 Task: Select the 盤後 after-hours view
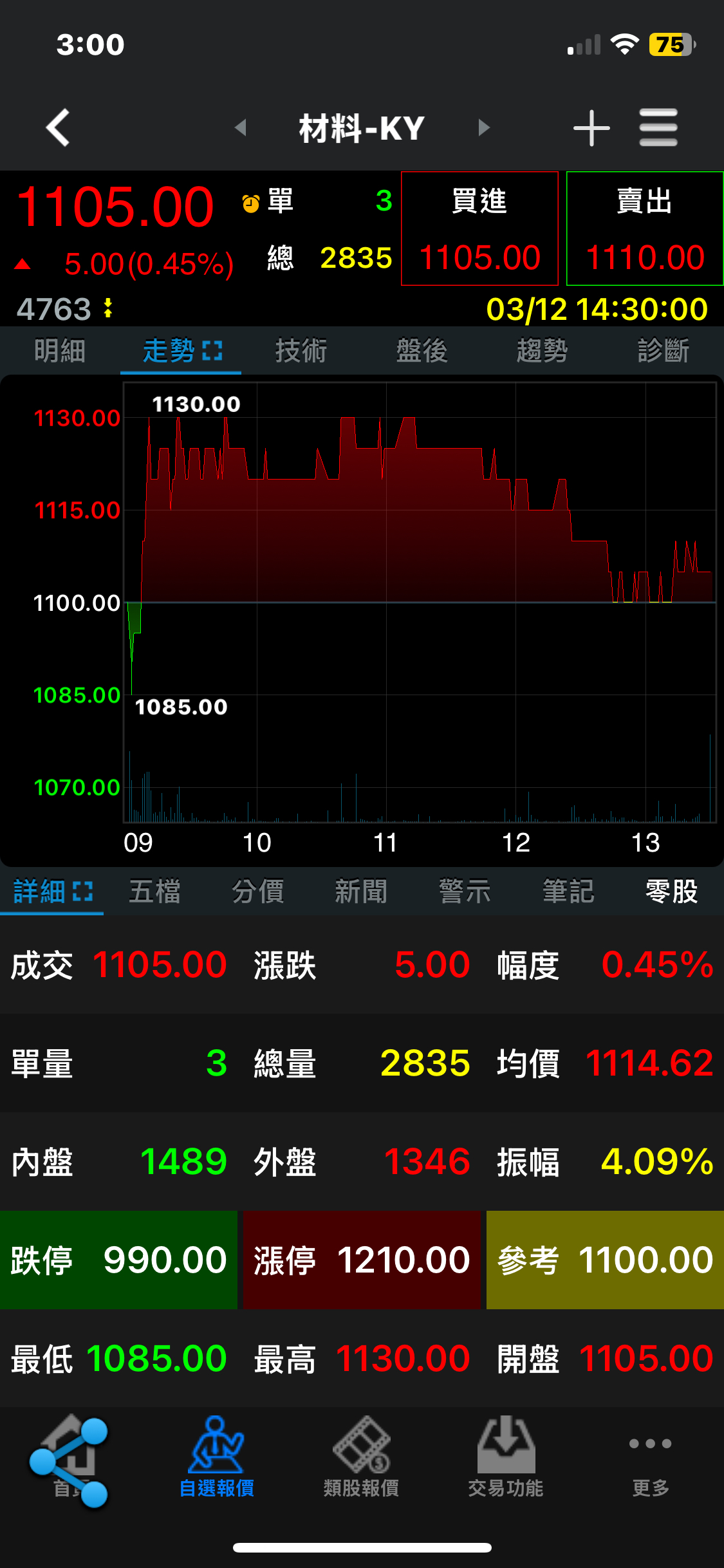pos(422,351)
